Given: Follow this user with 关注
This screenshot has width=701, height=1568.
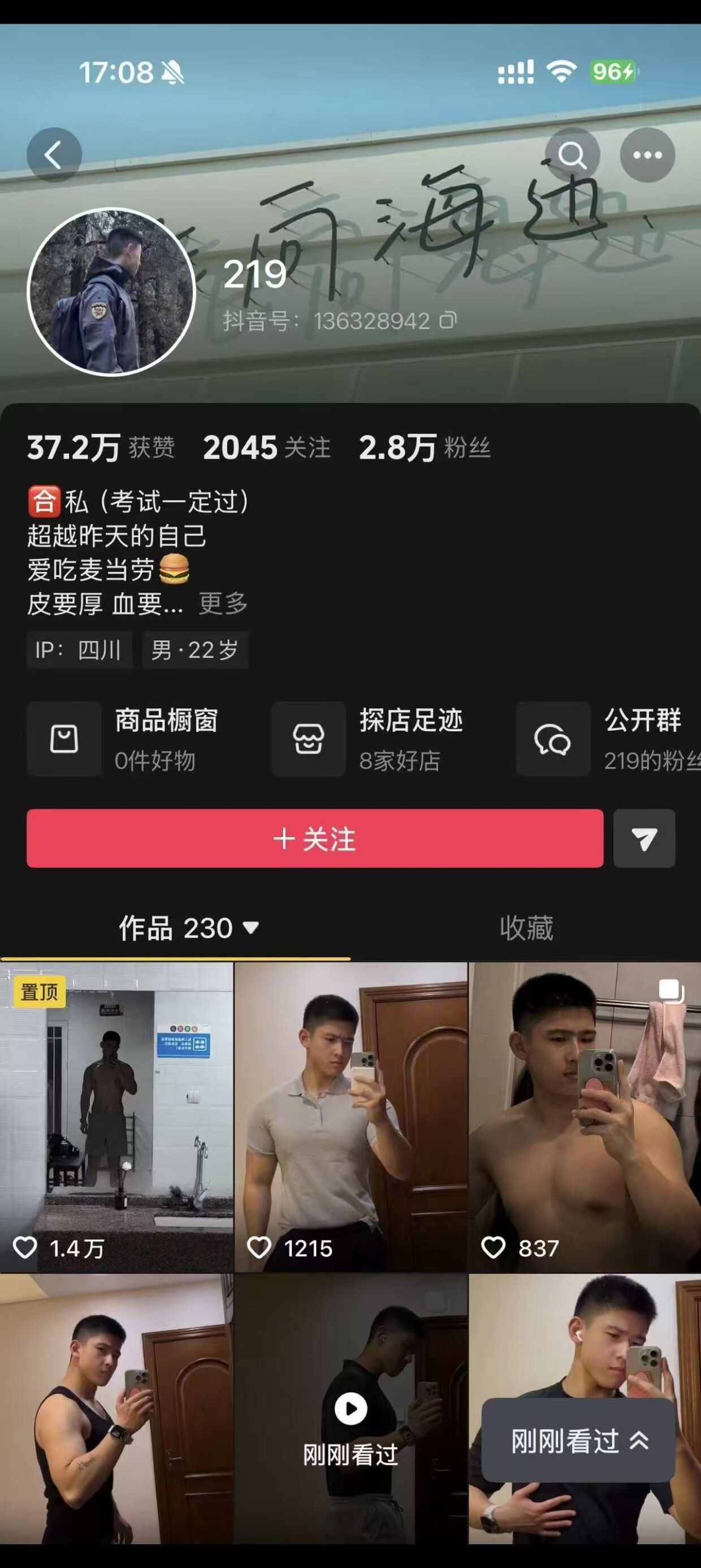Looking at the screenshot, I should [314, 838].
